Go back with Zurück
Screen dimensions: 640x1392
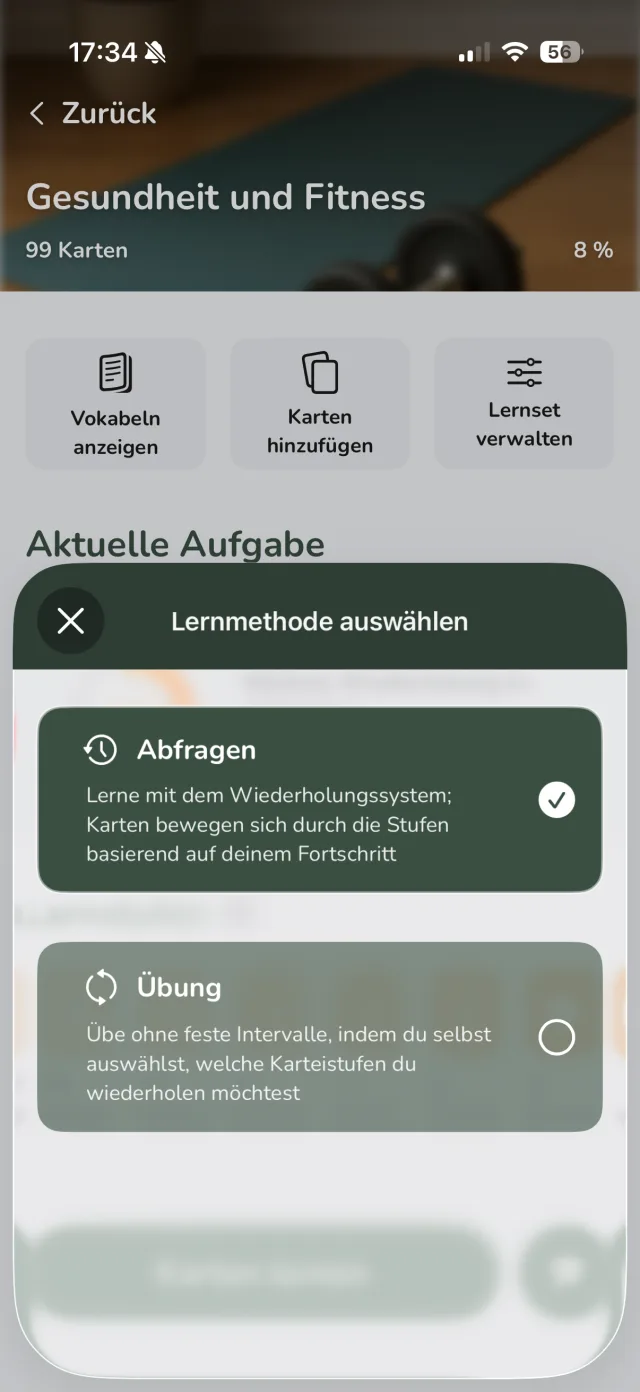[93, 113]
